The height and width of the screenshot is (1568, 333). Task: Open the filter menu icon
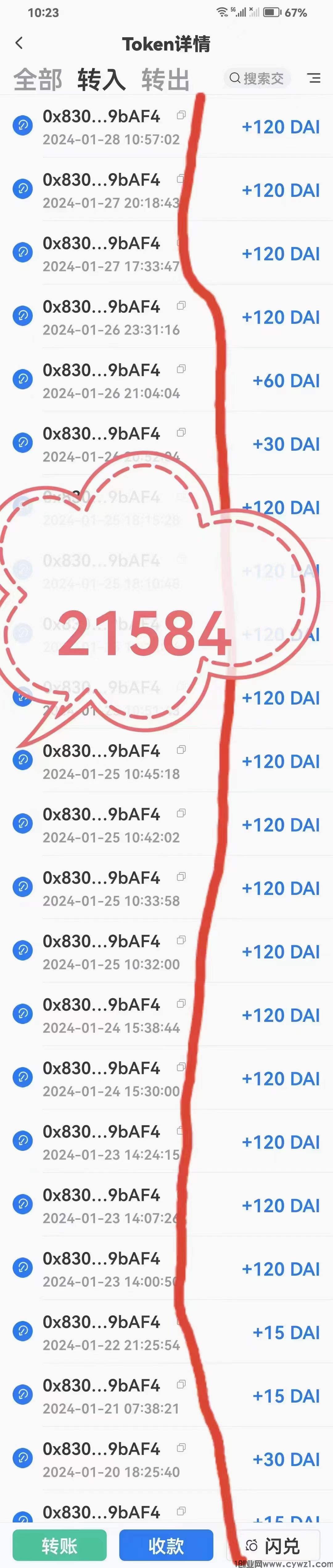pyautogui.click(x=314, y=78)
